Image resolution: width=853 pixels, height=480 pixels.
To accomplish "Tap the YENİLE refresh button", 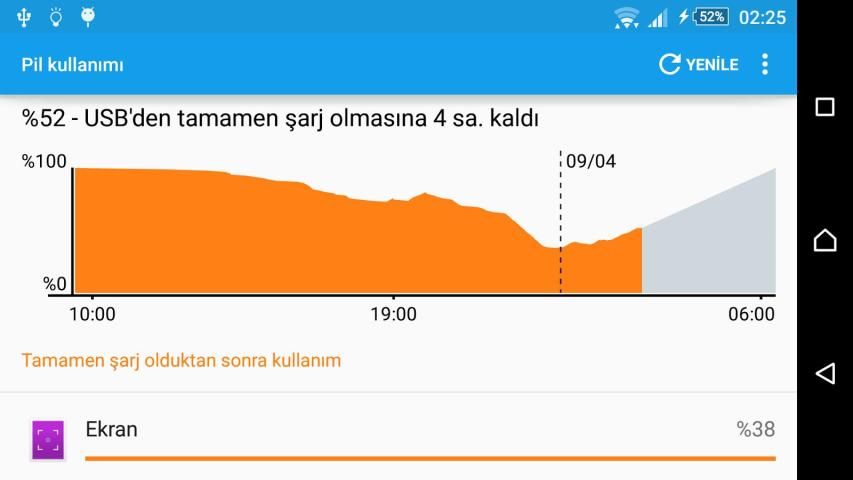I will coord(698,64).
